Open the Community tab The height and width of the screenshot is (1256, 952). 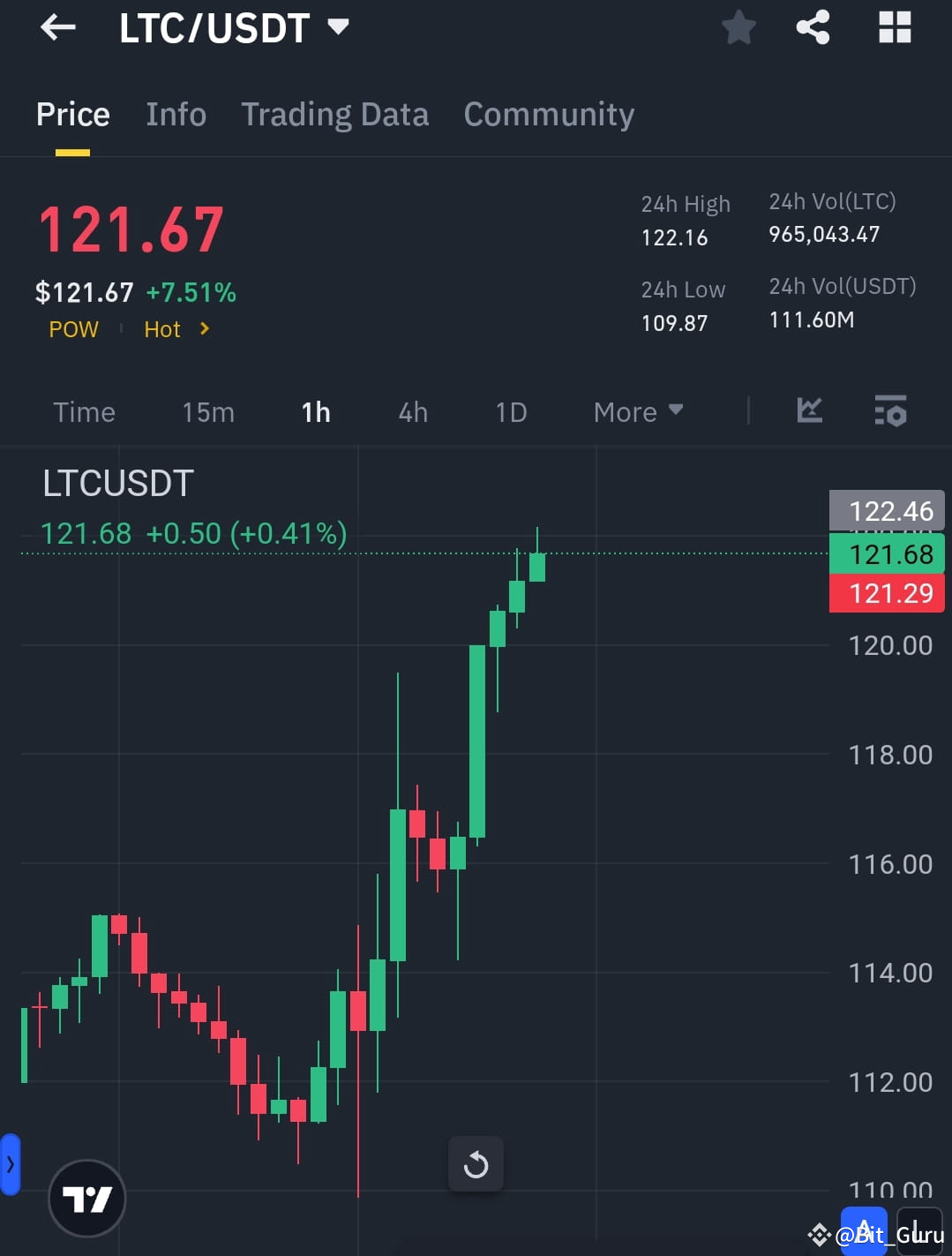coord(548,114)
